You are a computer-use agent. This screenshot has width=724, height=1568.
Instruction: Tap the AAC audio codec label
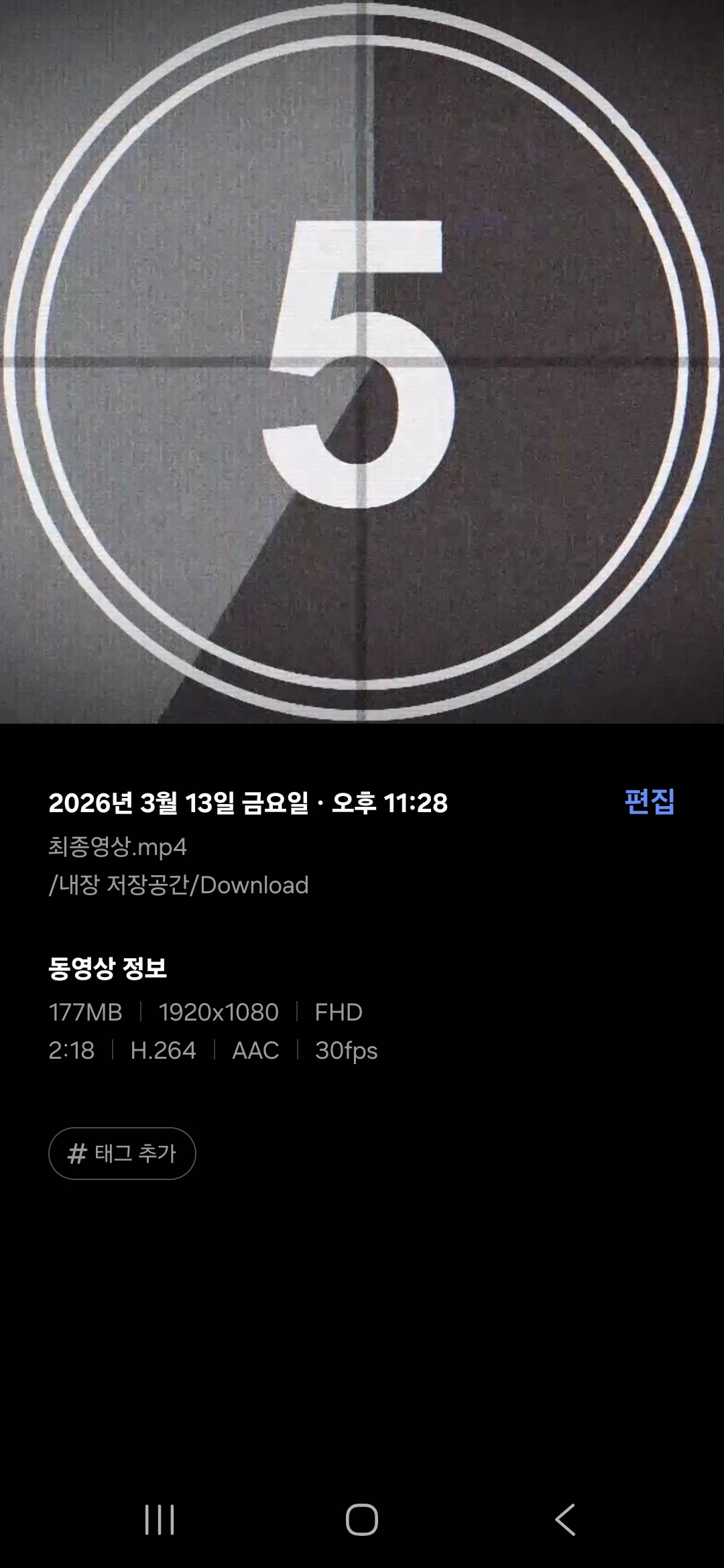point(255,1051)
